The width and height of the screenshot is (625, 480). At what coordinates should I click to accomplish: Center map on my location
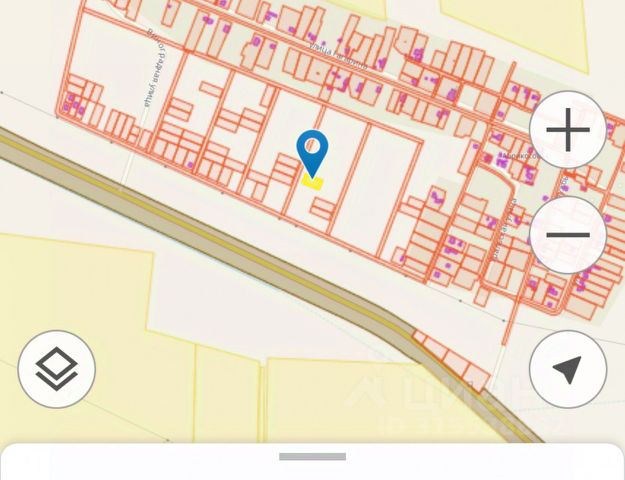pos(567,369)
